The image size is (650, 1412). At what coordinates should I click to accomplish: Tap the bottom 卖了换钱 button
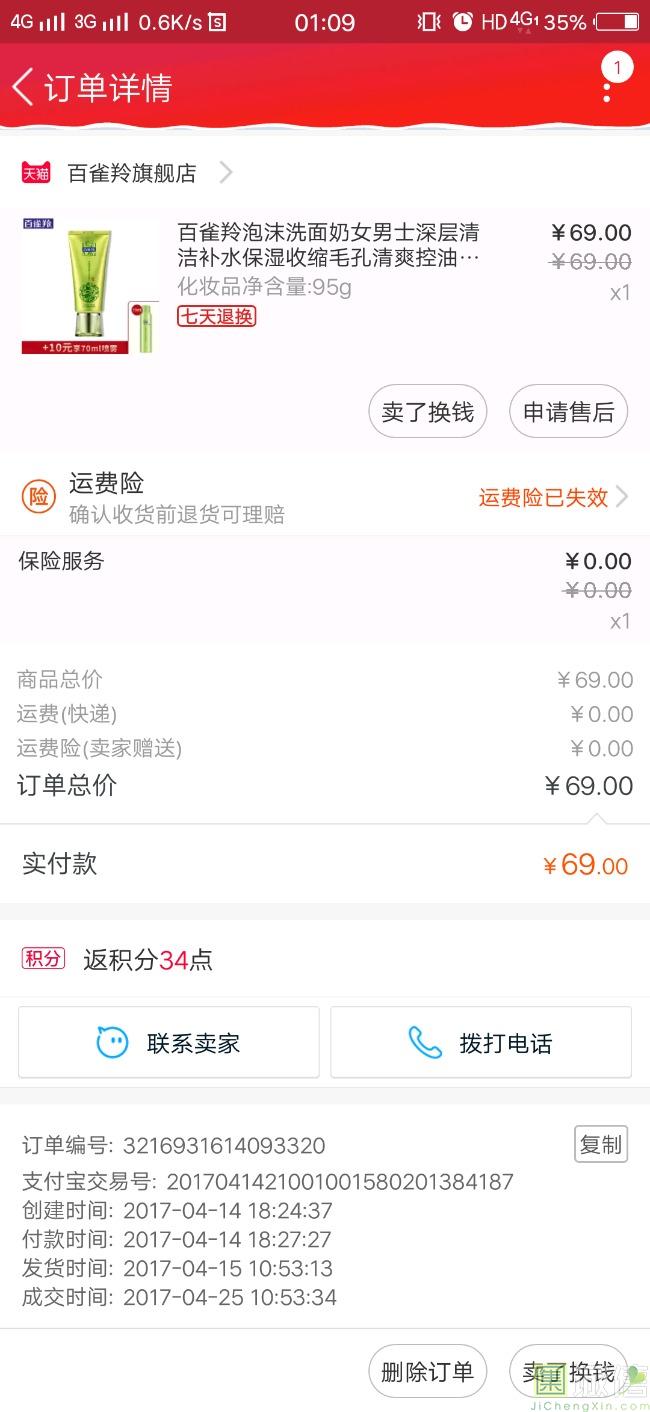click(x=569, y=1372)
